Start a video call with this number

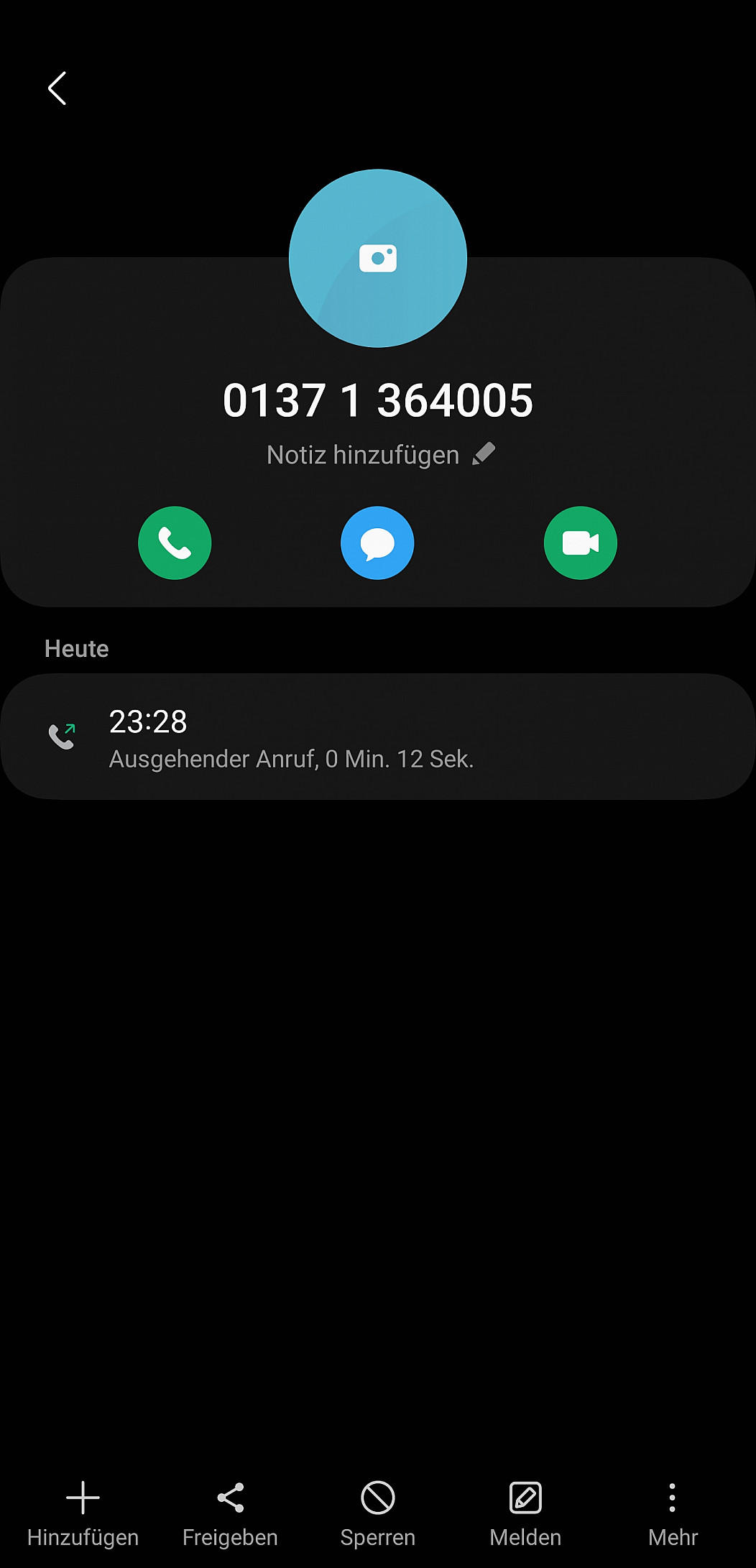tap(580, 543)
